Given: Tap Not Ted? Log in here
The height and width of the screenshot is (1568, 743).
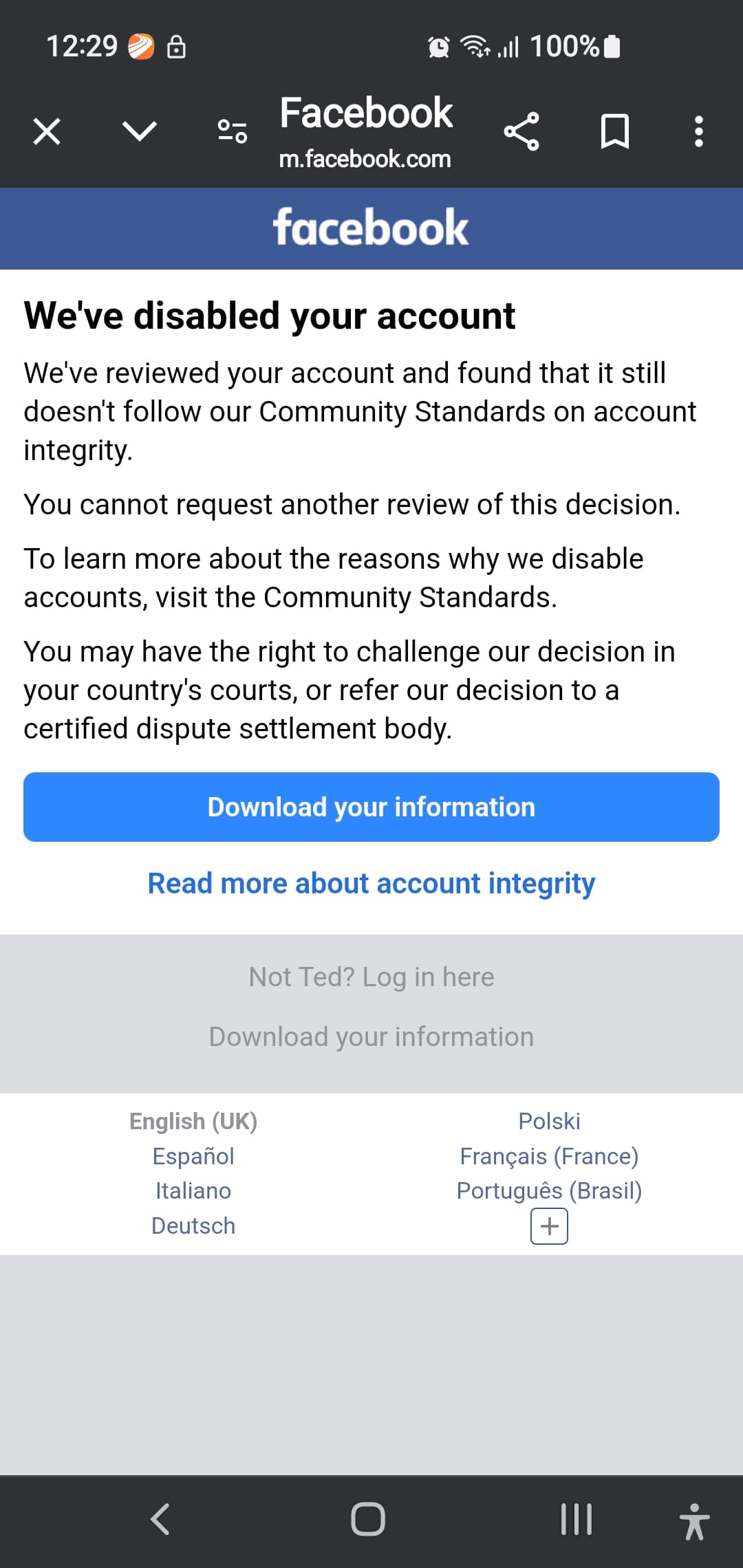Looking at the screenshot, I should pos(371,977).
